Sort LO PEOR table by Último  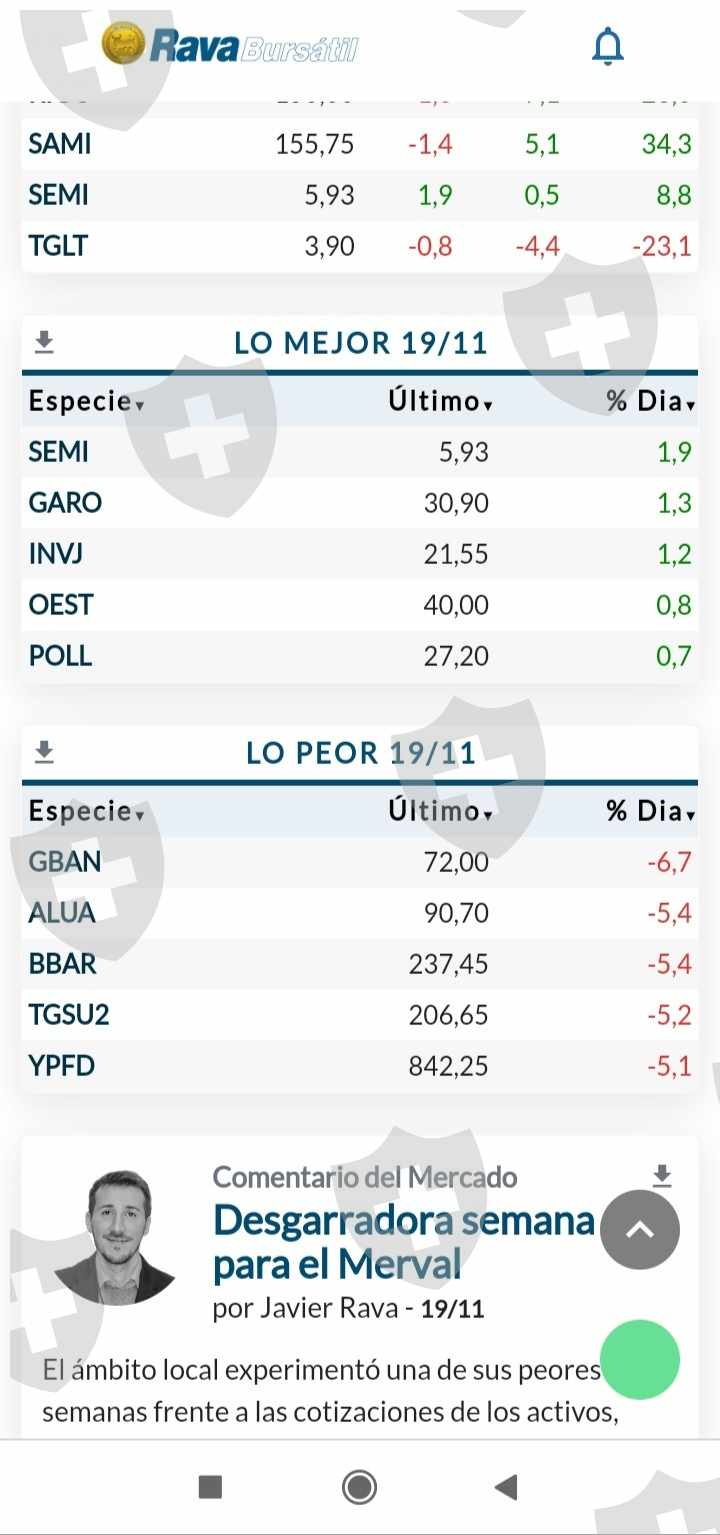coord(441,811)
